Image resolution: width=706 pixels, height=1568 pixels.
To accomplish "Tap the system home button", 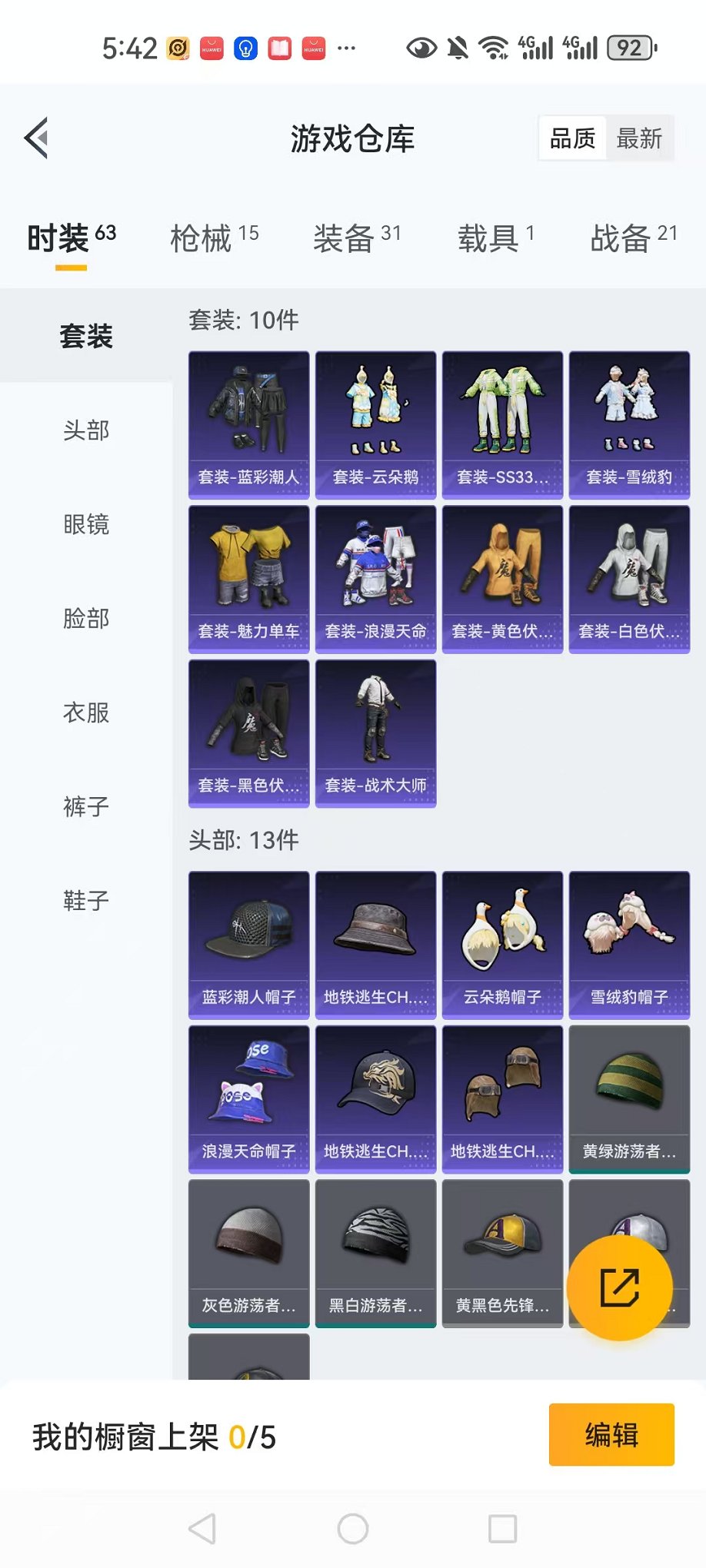I will (x=353, y=1529).
